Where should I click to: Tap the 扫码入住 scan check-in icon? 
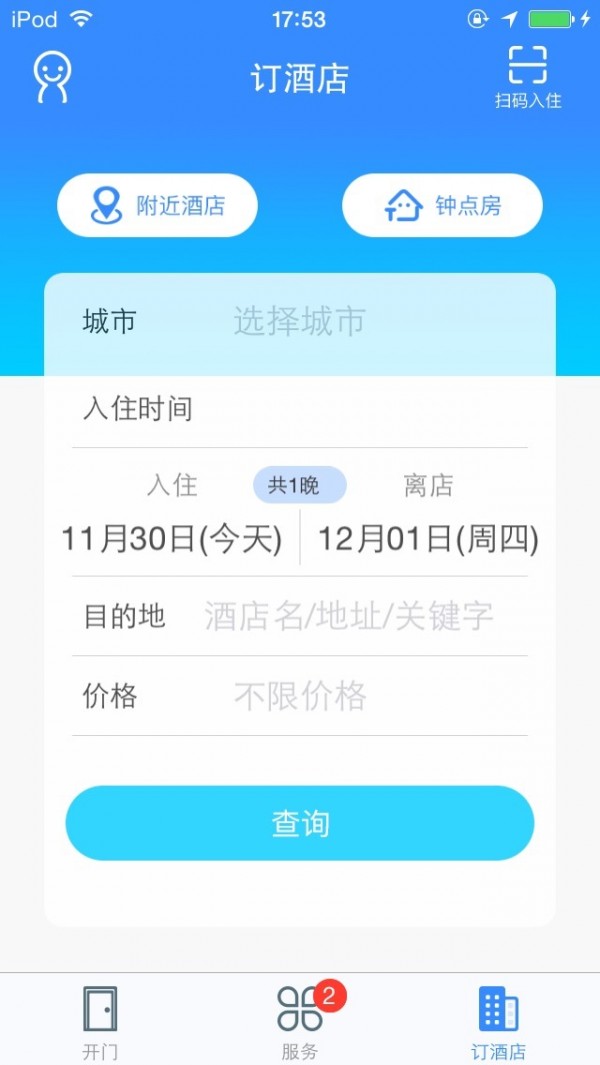point(528,76)
